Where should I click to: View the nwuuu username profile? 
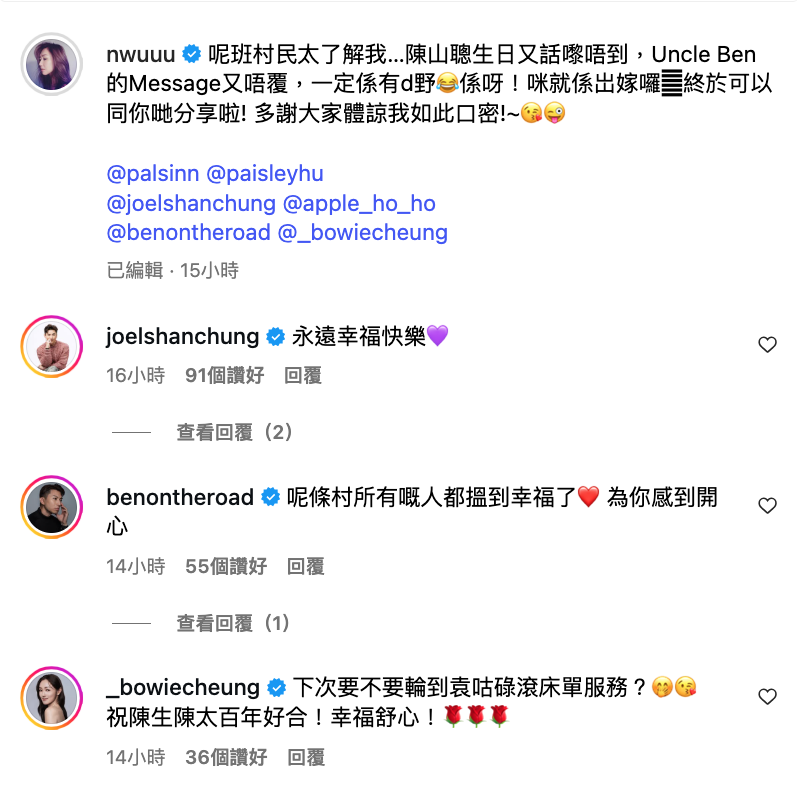(140, 54)
